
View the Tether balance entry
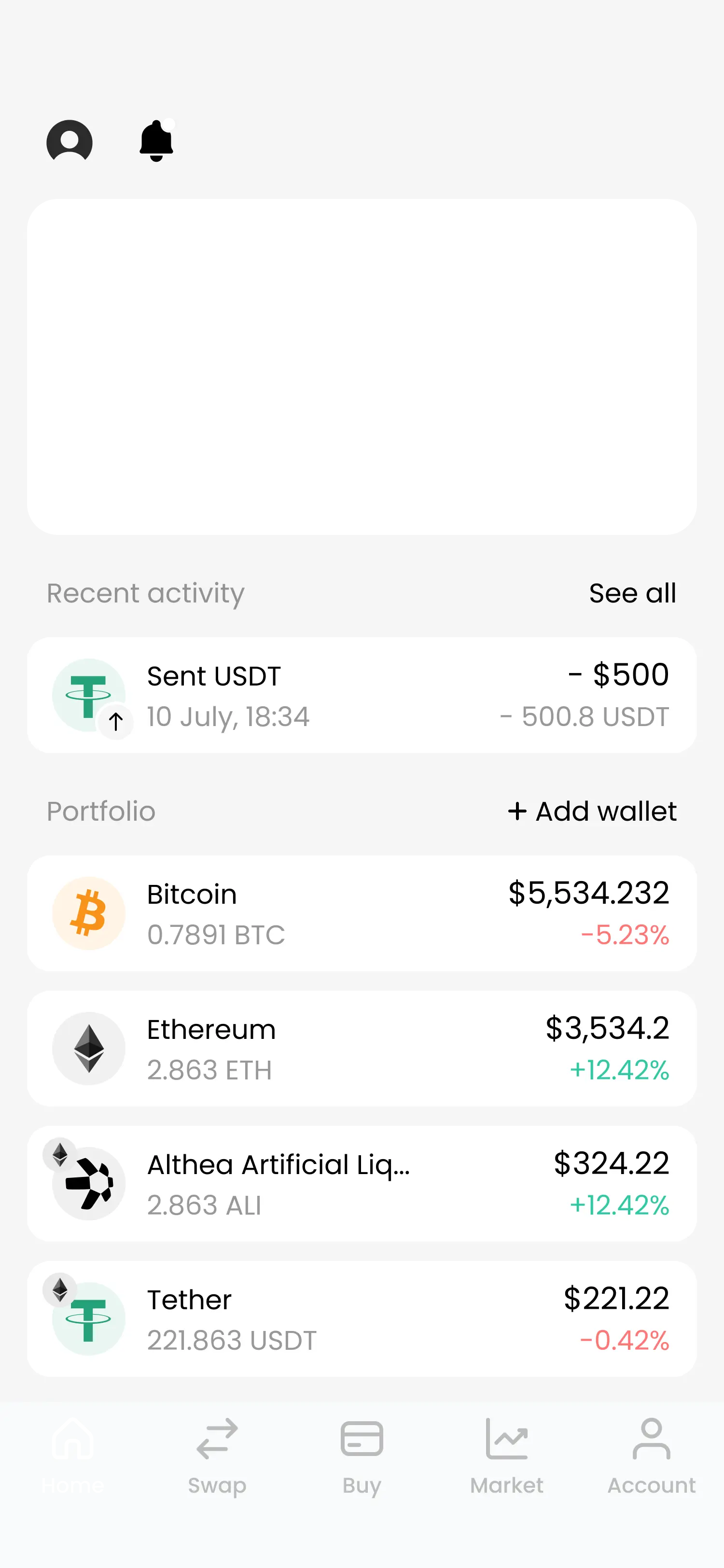(362, 1318)
